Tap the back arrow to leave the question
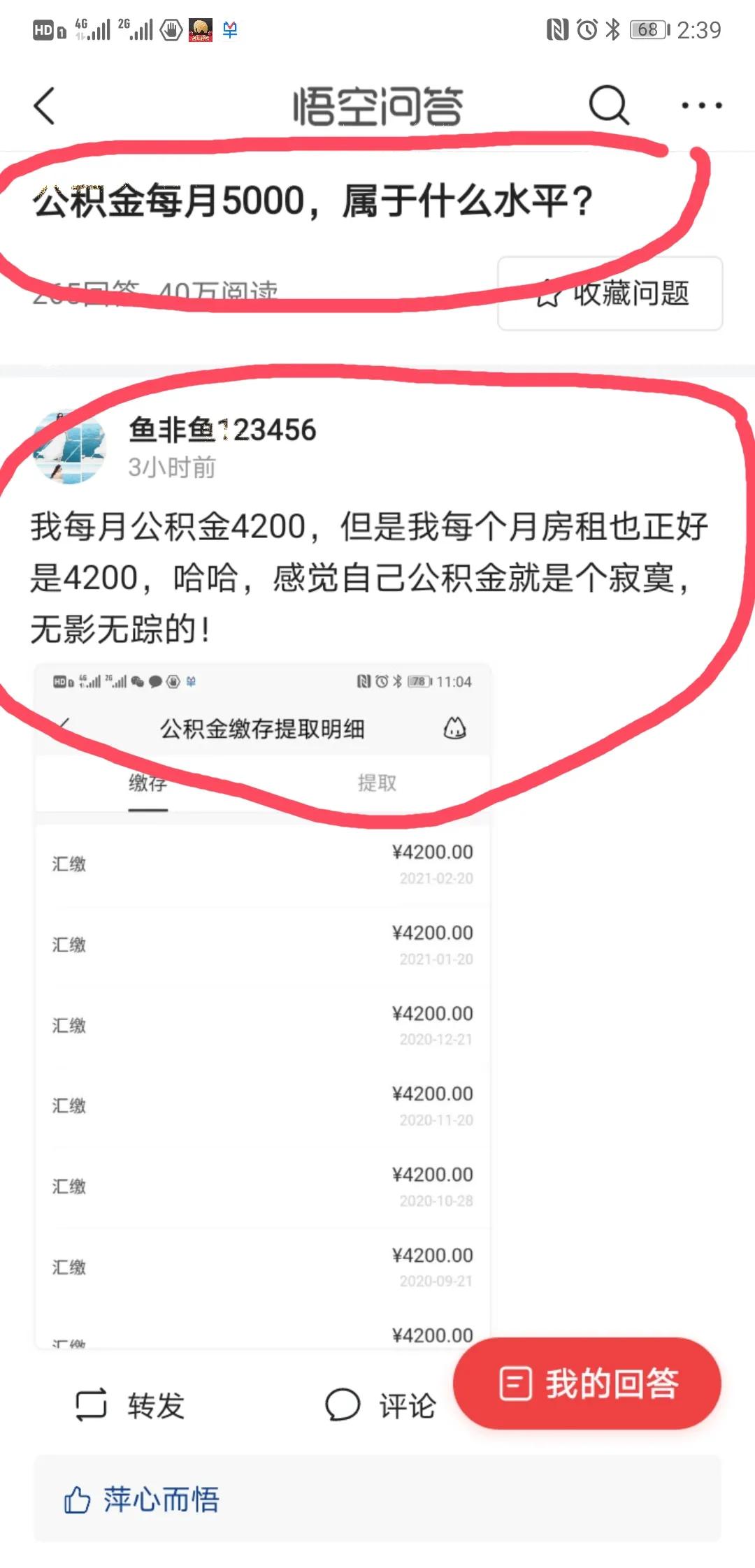 44,106
